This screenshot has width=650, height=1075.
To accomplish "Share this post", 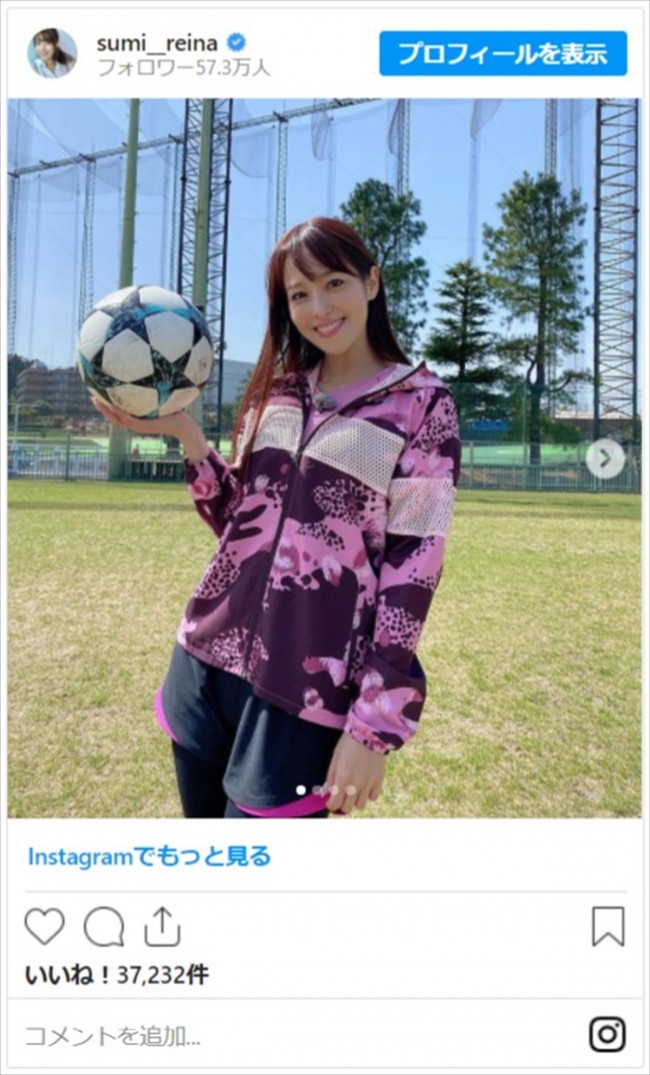I will [162, 927].
